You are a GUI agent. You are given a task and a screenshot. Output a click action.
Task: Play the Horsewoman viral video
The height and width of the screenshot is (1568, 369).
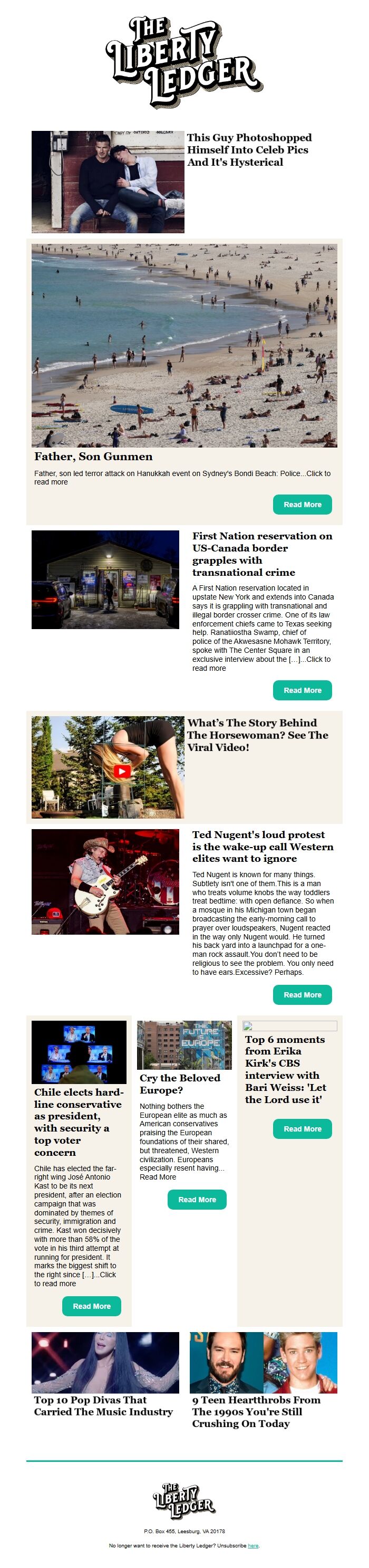tap(122, 771)
